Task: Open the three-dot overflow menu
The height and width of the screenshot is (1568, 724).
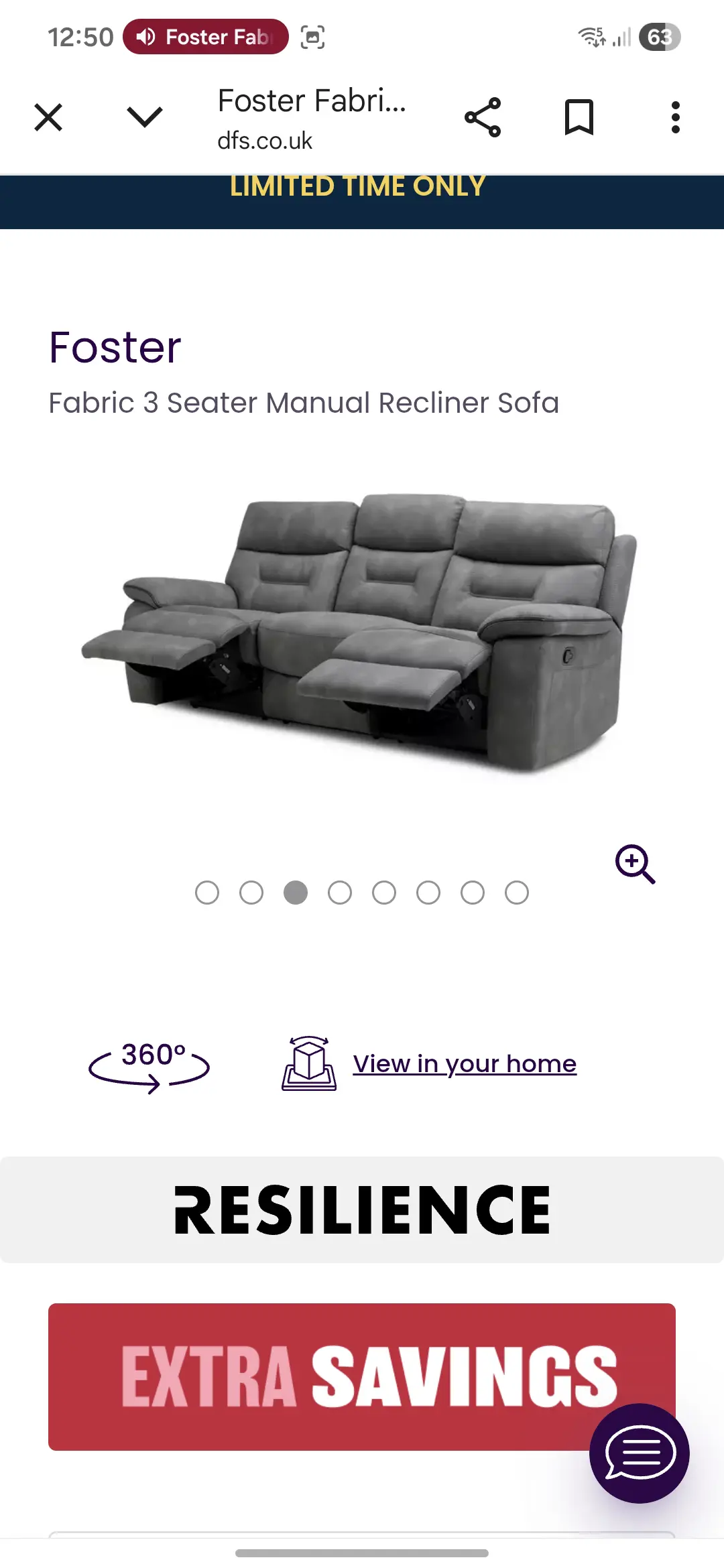Action: click(675, 118)
